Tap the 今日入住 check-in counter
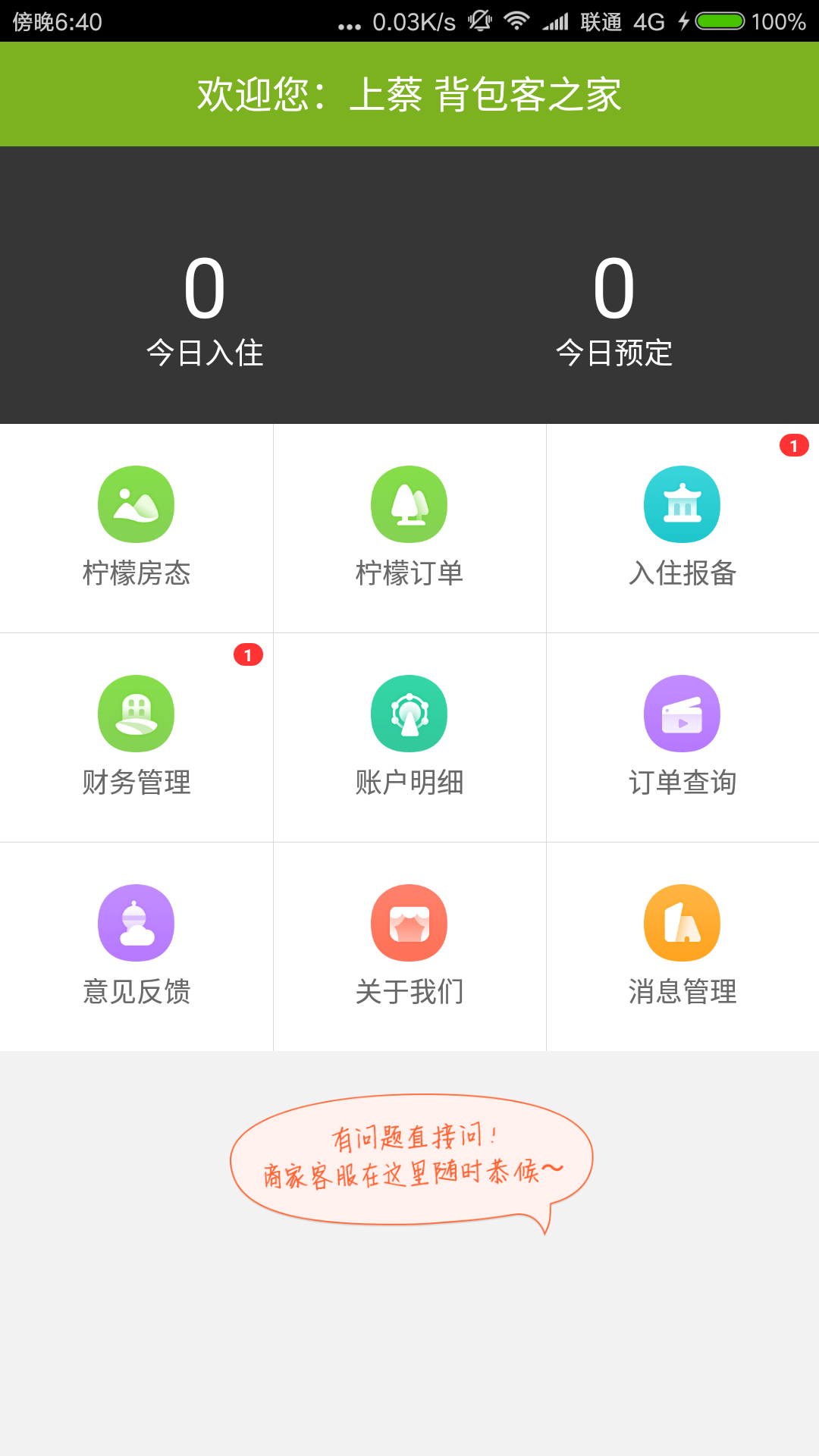The image size is (819, 1456). coord(206,351)
